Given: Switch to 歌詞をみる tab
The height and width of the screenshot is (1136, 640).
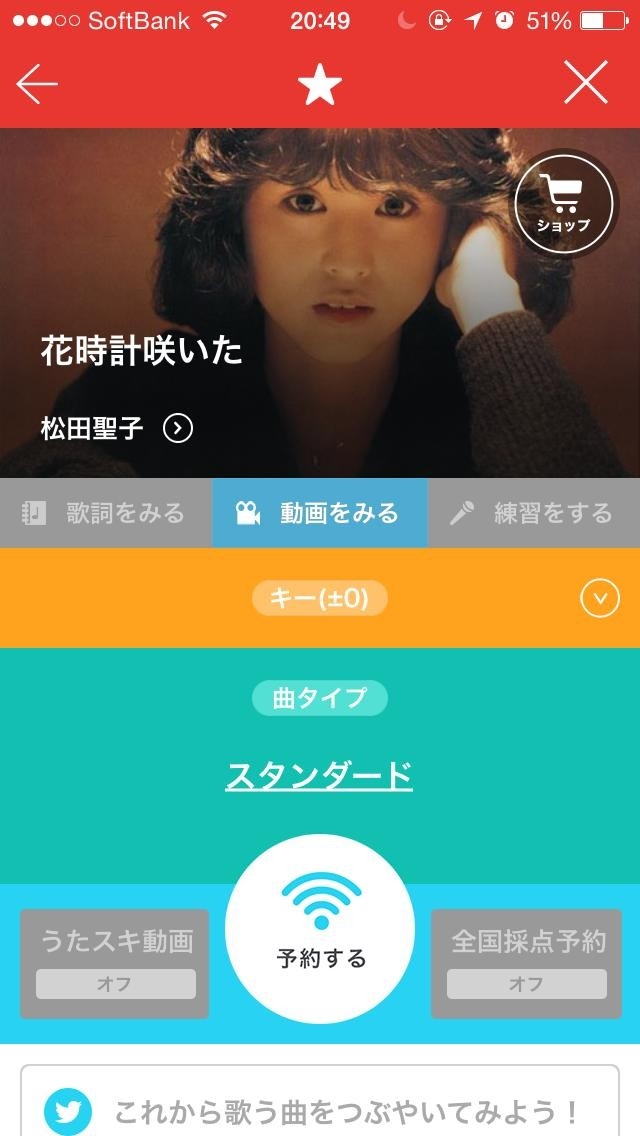Looking at the screenshot, I should [106, 513].
